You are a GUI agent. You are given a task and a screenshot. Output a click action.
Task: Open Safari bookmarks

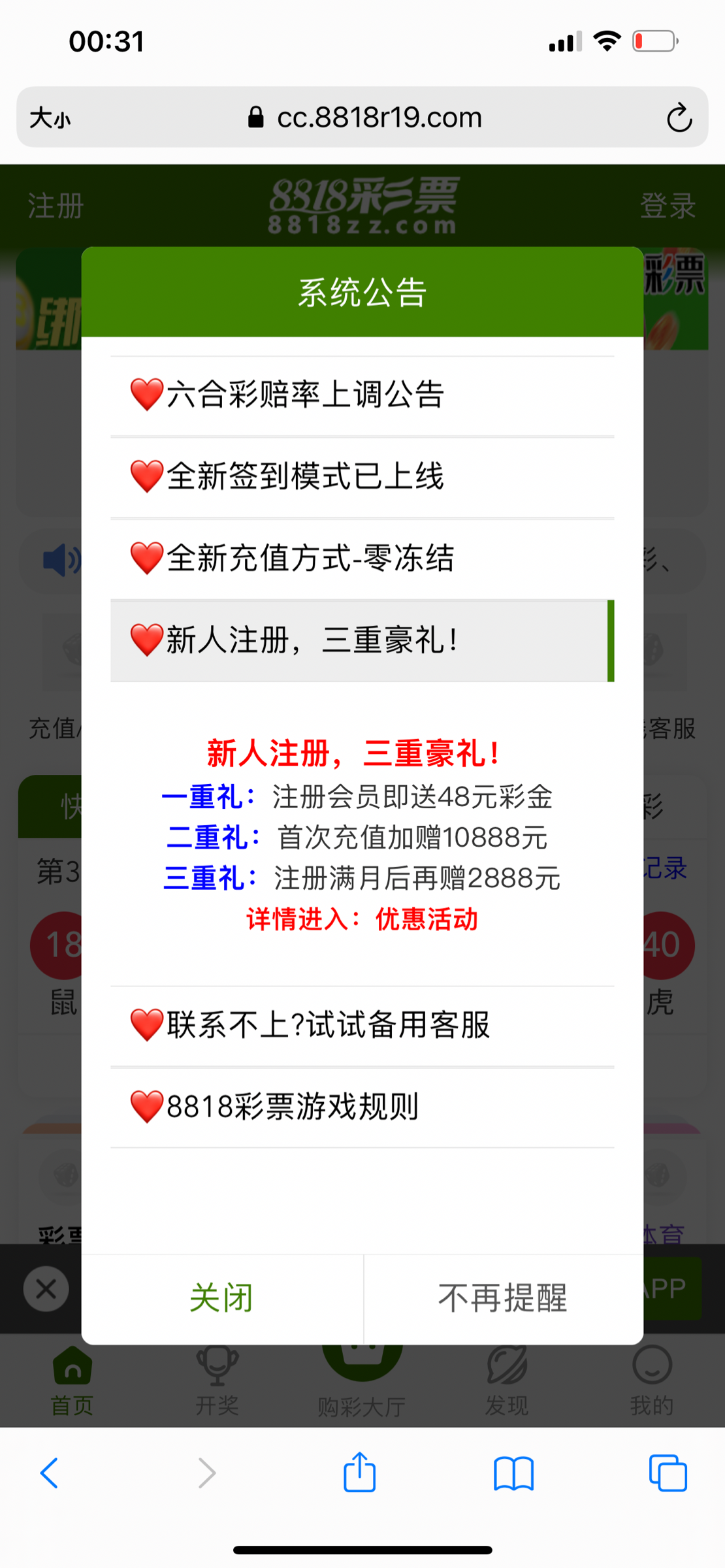(x=513, y=1473)
